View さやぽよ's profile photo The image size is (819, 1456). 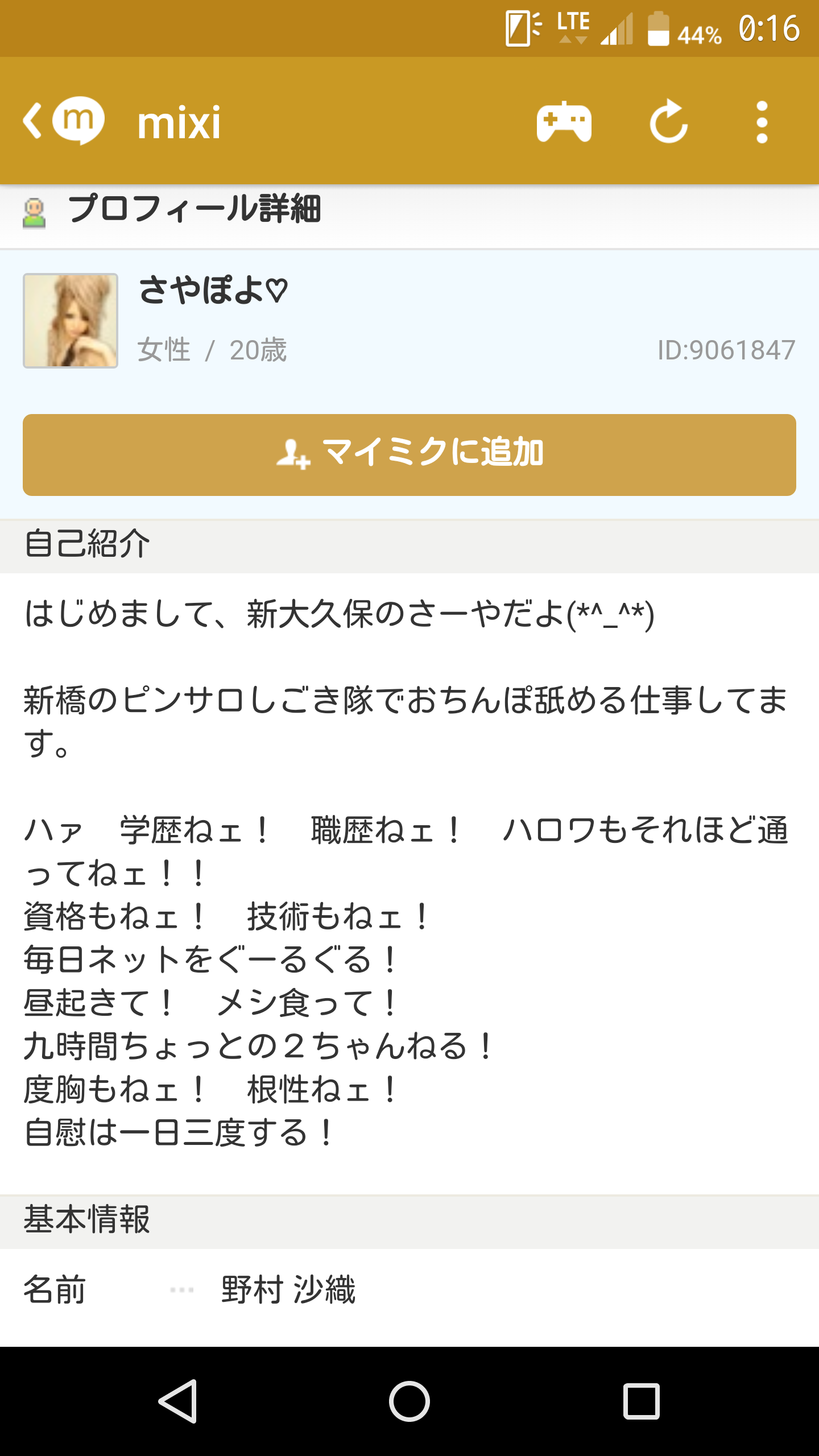click(71, 321)
